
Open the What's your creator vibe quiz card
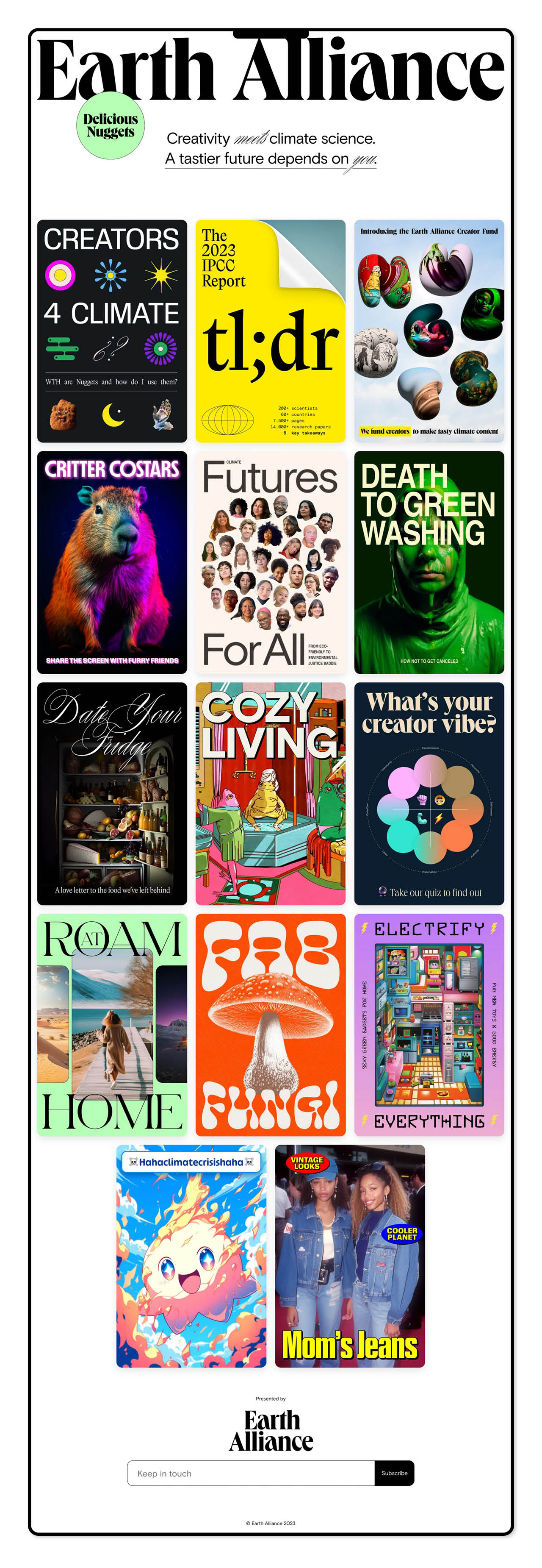(429, 794)
